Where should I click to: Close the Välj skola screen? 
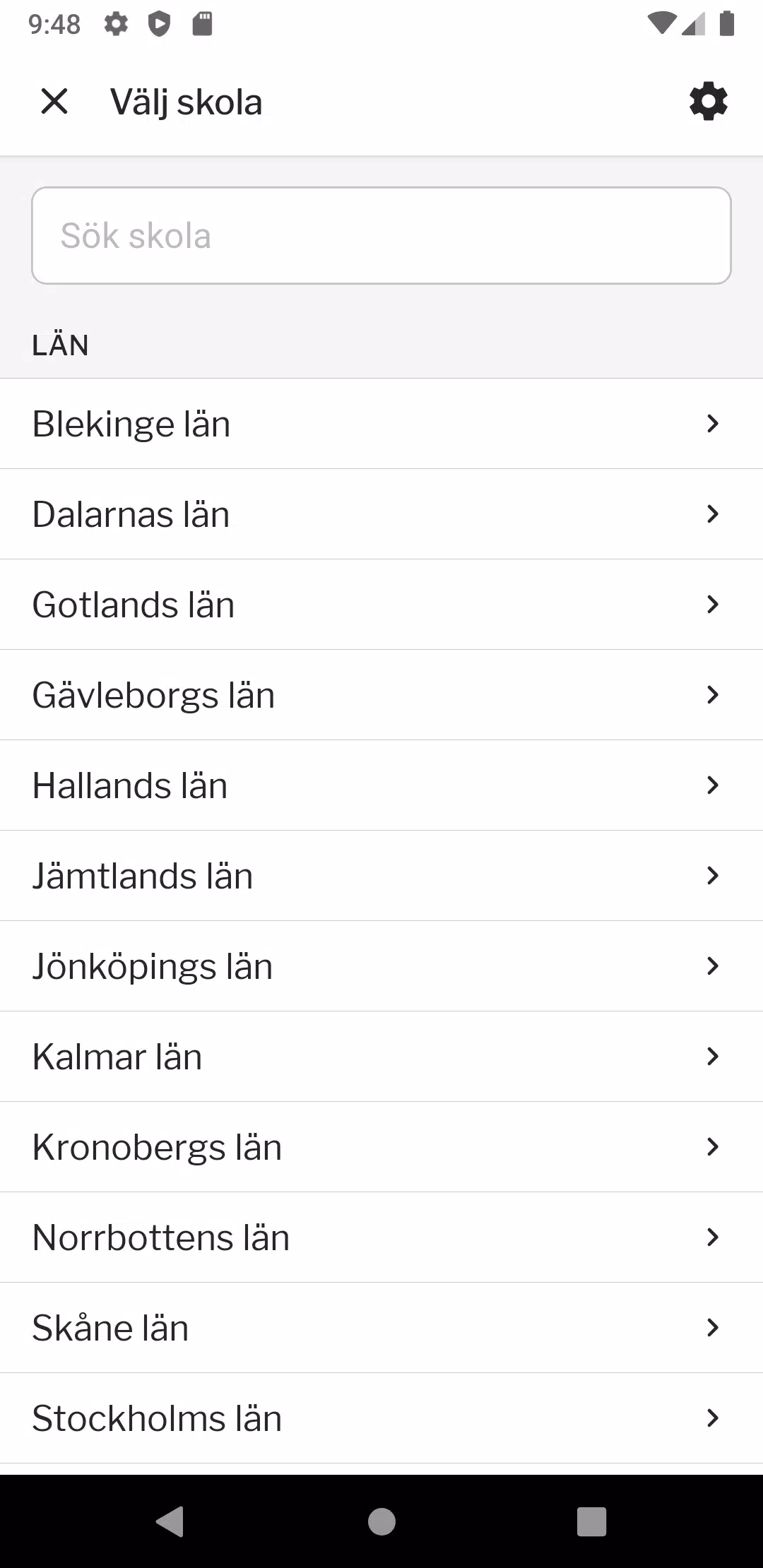pyautogui.click(x=54, y=102)
